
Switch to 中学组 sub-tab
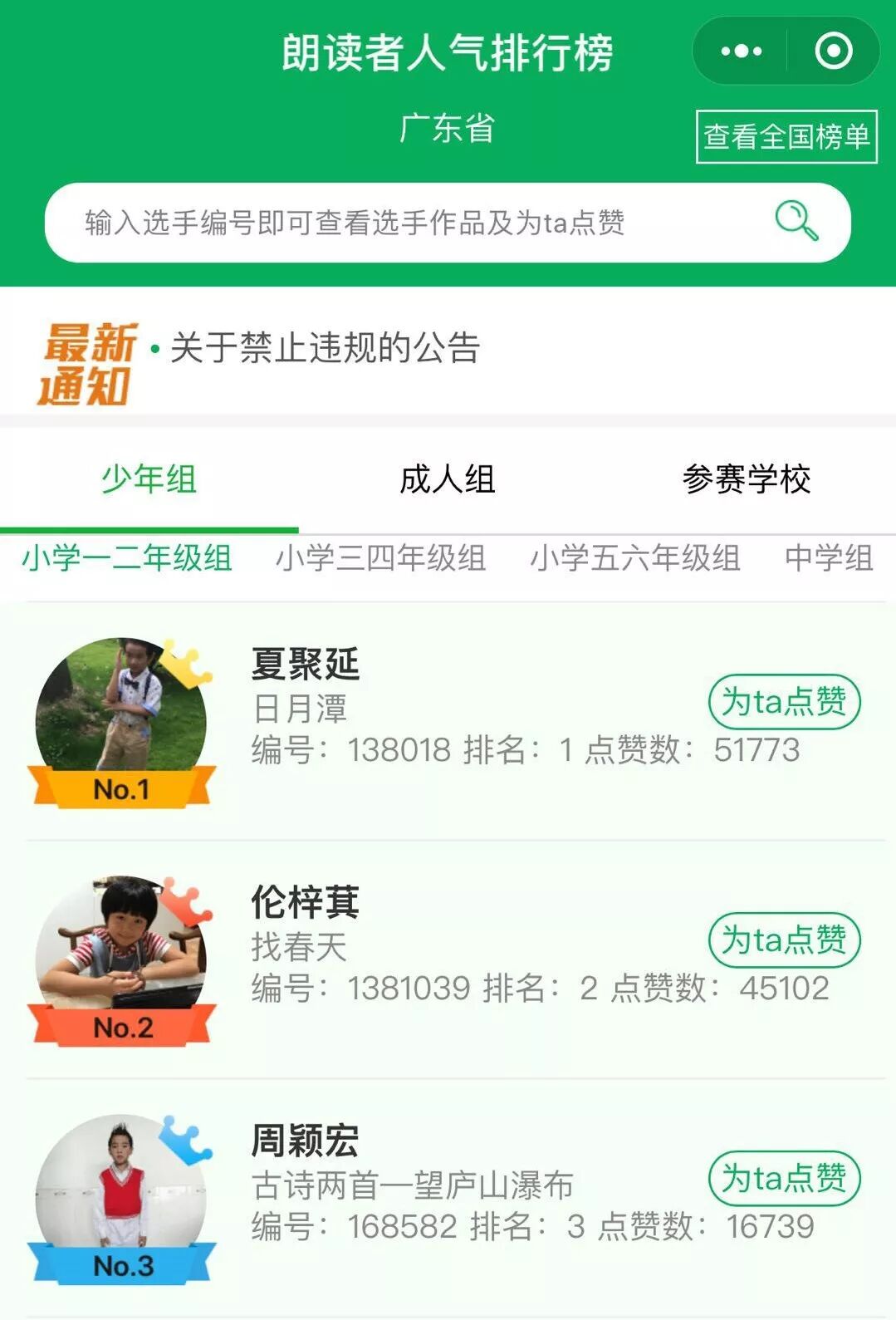pyautogui.click(x=828, y=557)
